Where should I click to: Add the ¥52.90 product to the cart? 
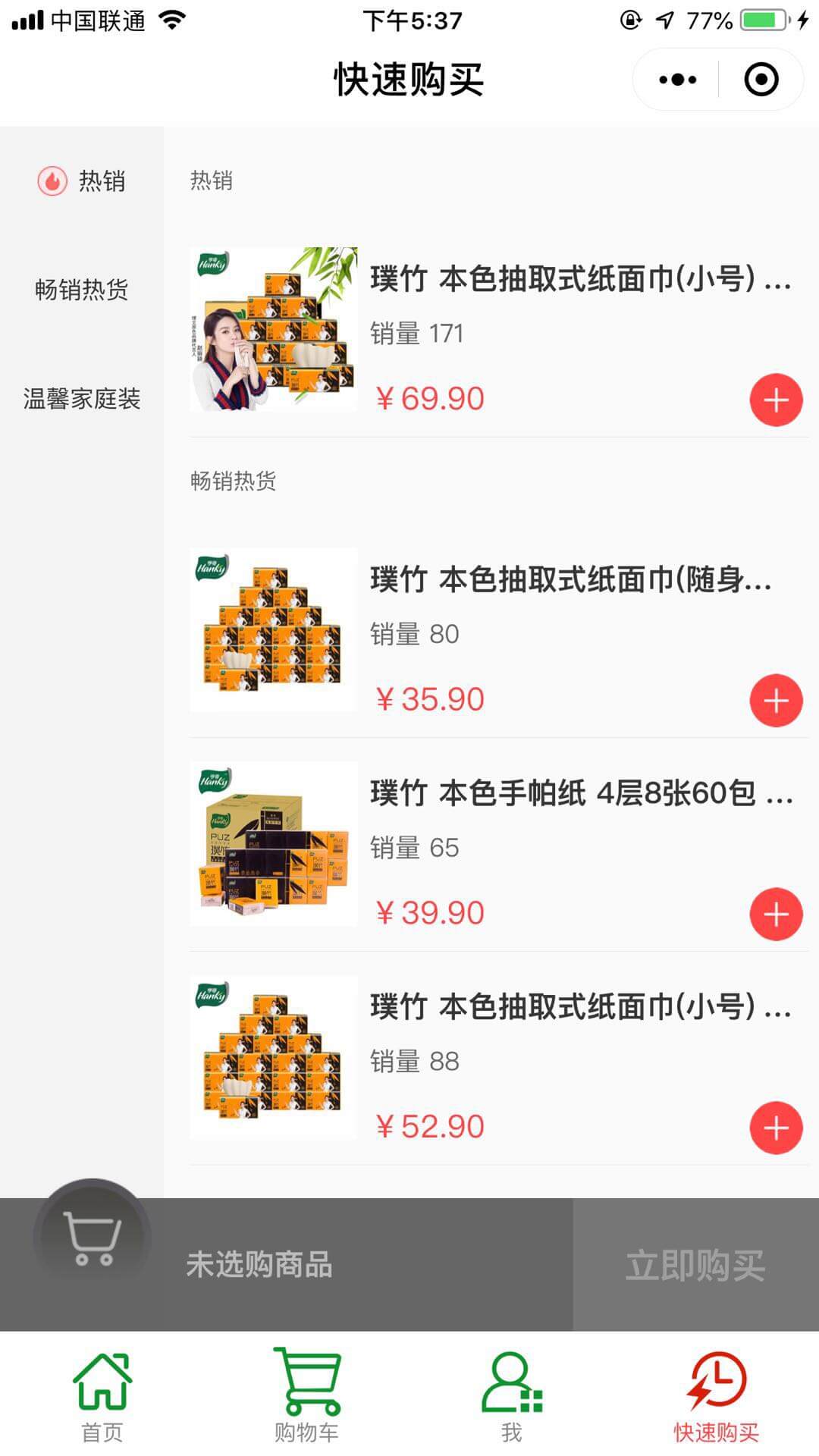coord(776,1128)
